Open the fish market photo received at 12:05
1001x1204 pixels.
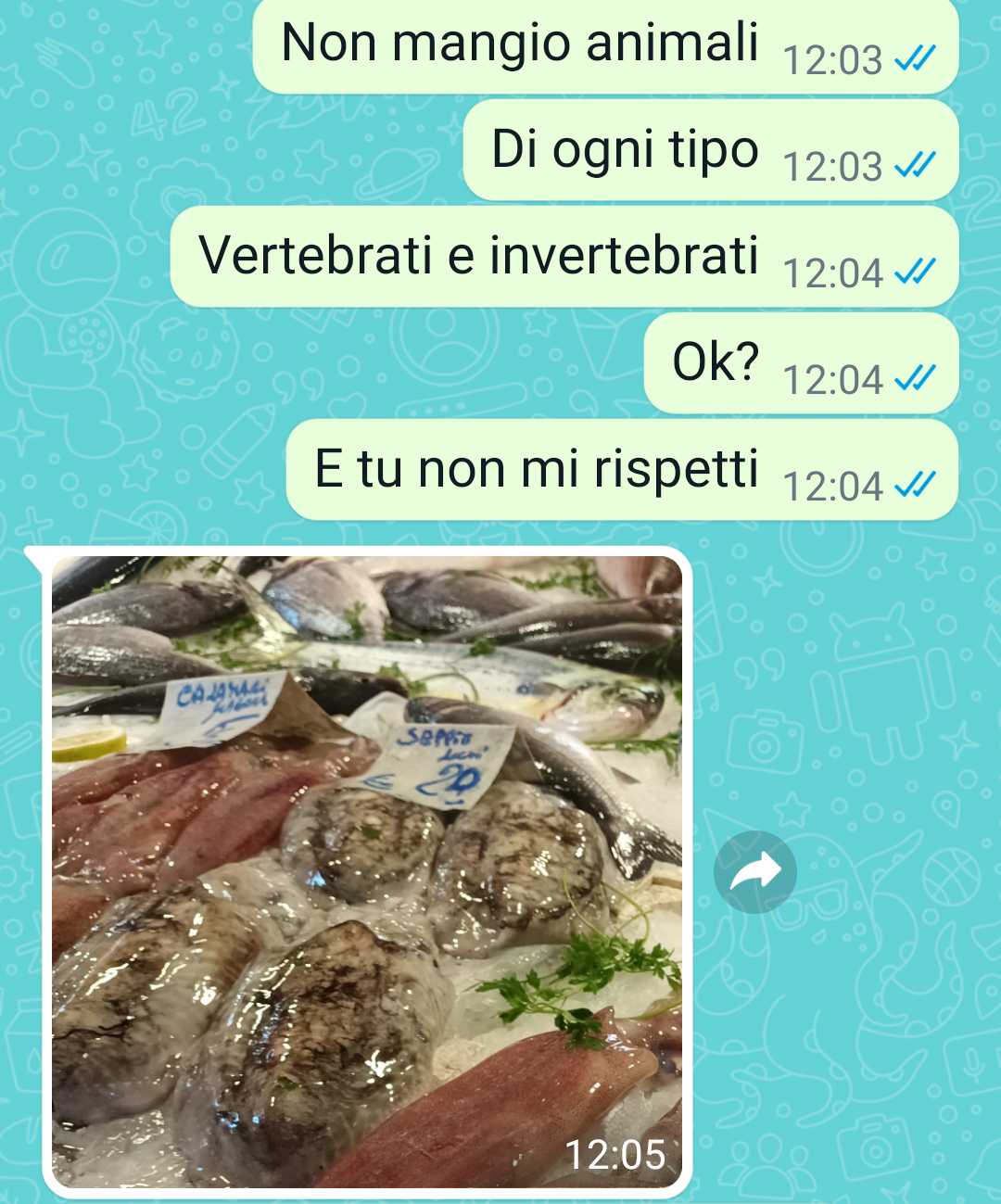tap(366, 871)
